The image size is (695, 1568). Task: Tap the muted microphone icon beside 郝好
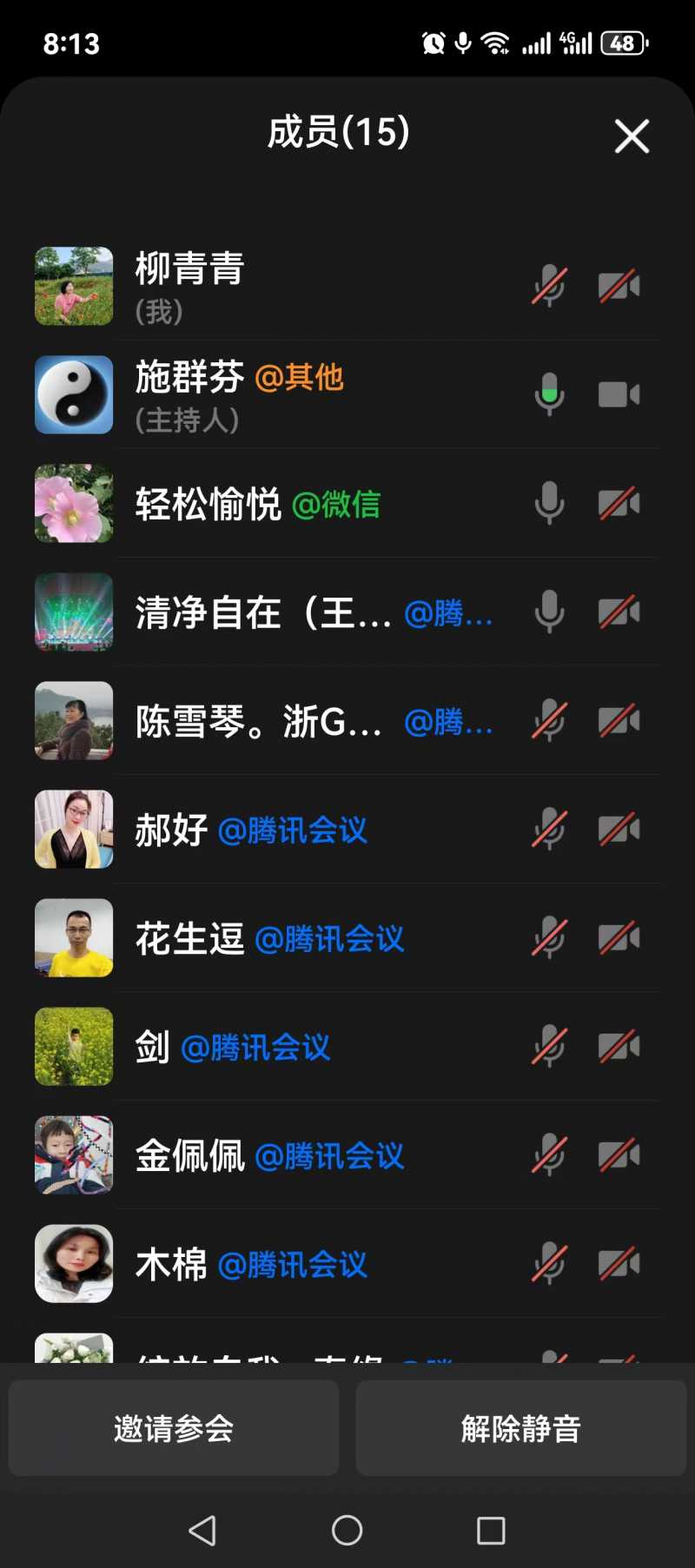549,830
